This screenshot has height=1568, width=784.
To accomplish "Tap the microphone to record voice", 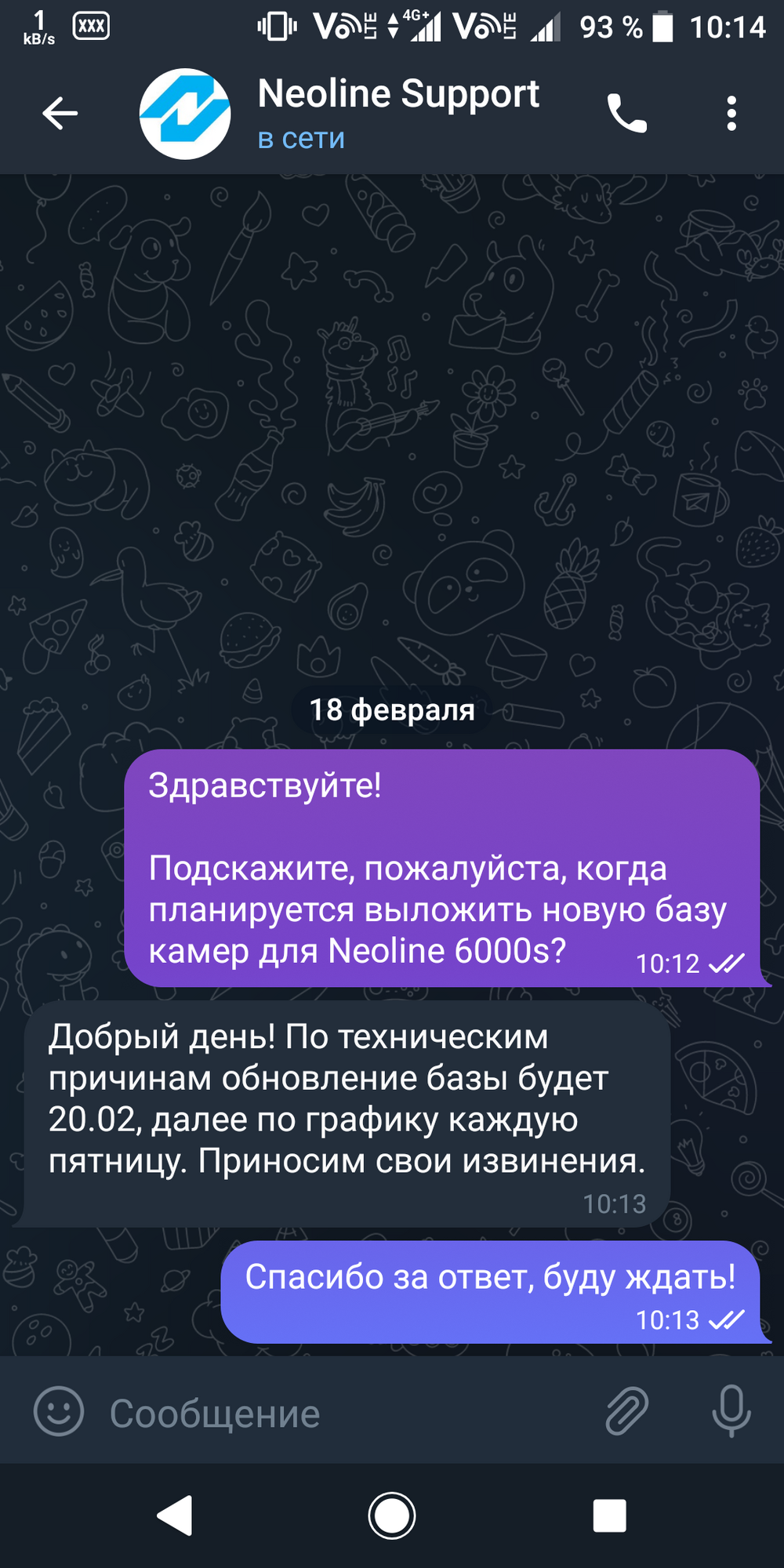I will tap(731, 1412).
